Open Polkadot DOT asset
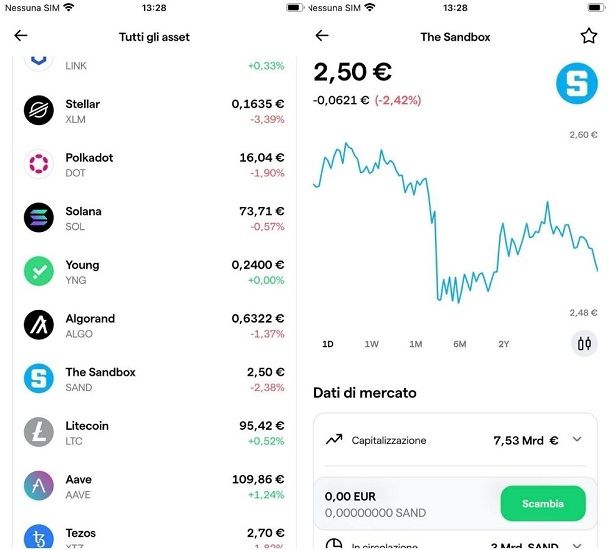The image size is (610, 550). (153, 164)
